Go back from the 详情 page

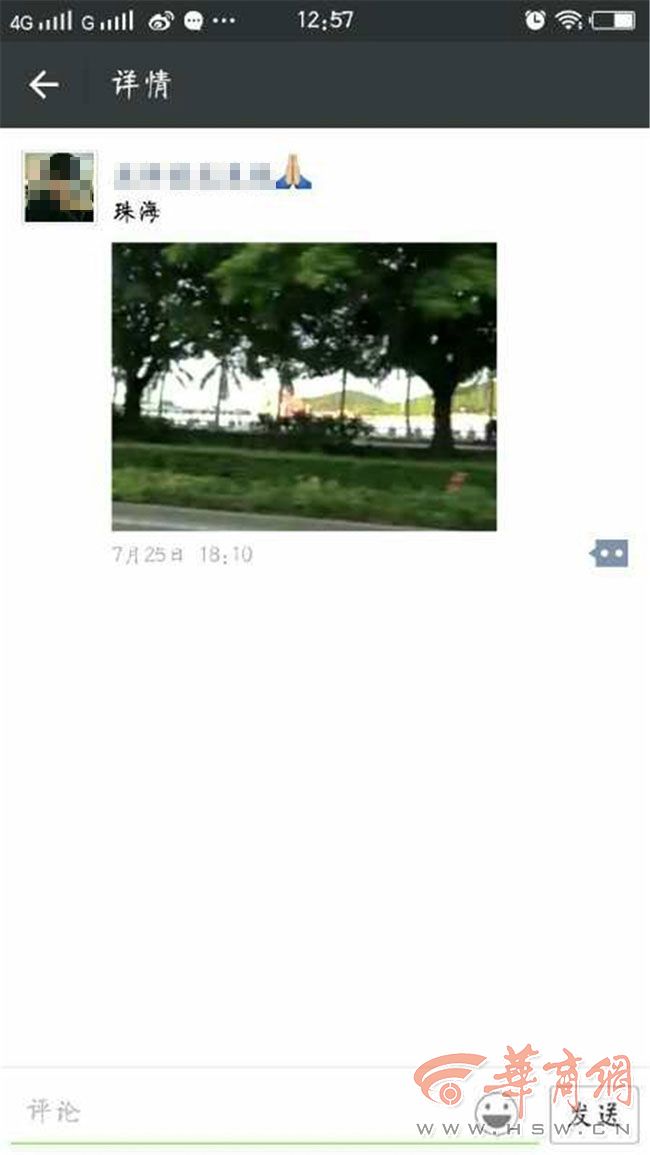(x=43, y=86)
